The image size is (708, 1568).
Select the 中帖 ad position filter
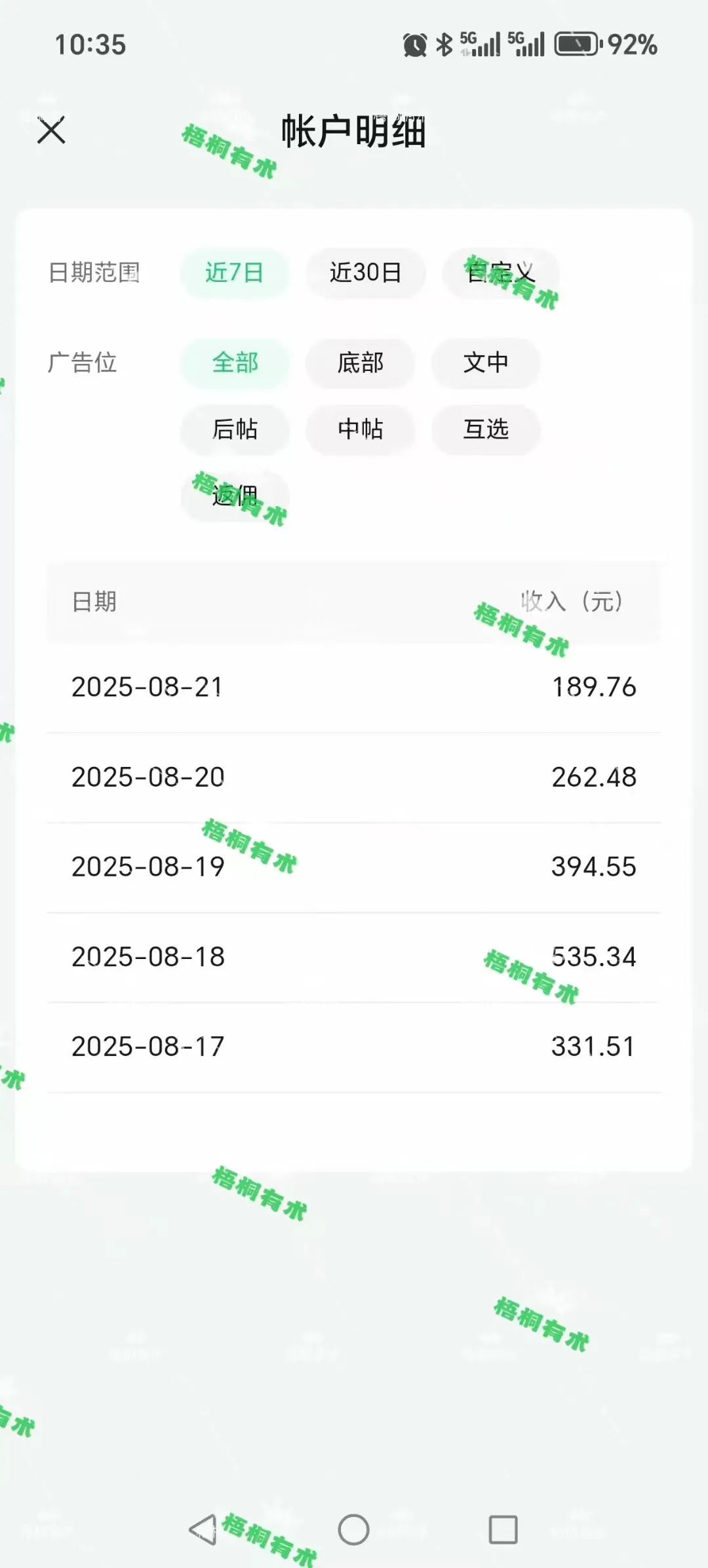(x=359, y=430)
